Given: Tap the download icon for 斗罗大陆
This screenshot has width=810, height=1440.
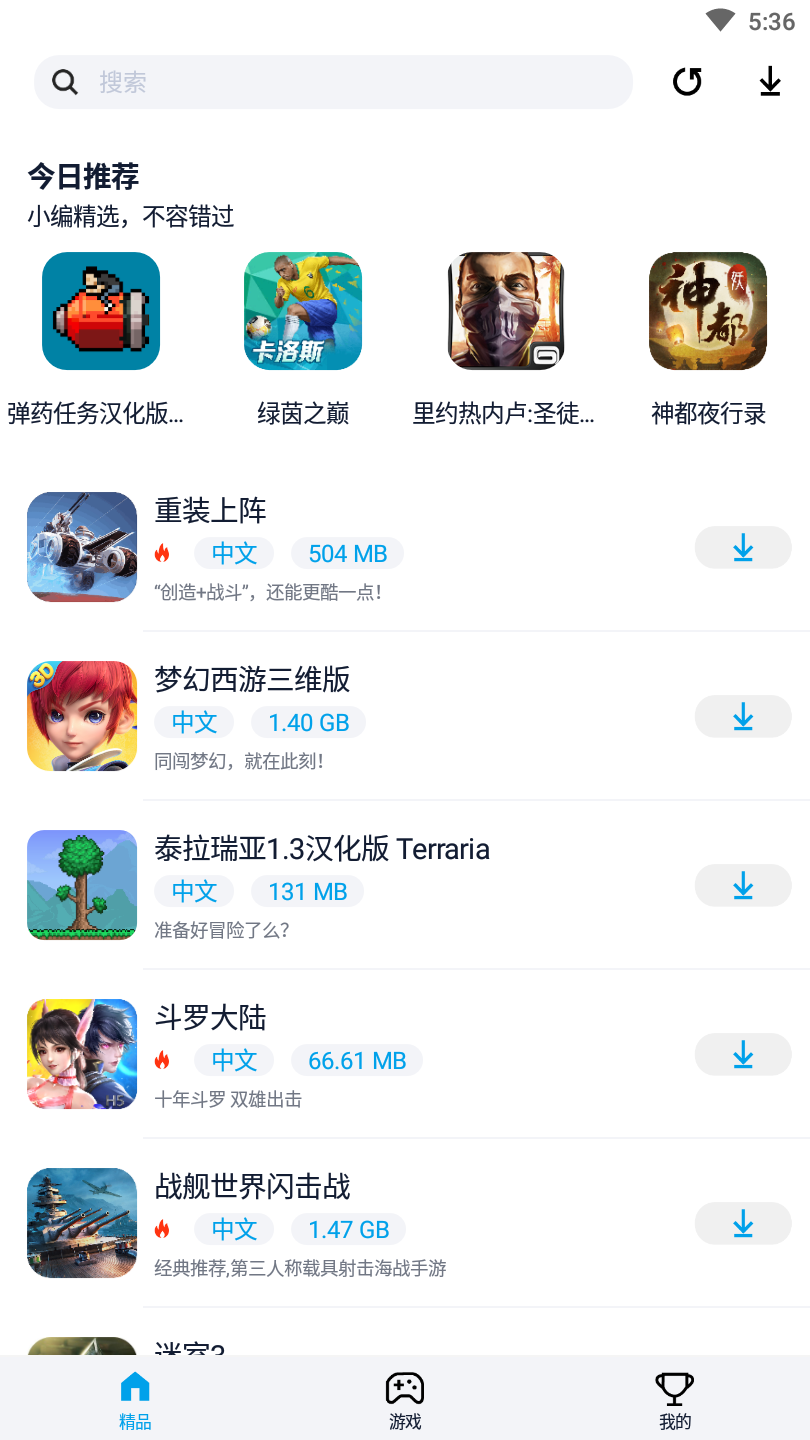Looking at the screenshot, I should [742, 1054].
